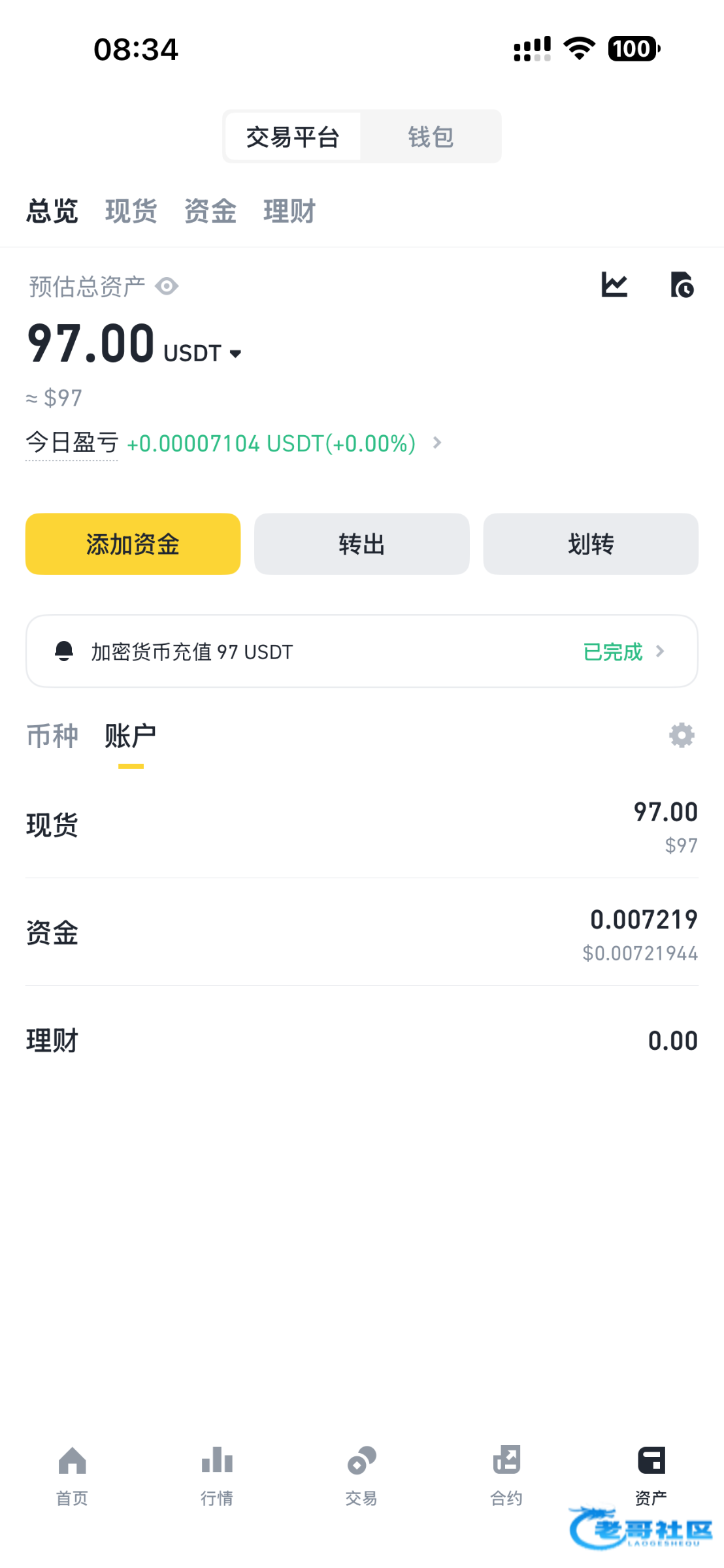Tap the yellow 添加资金 button
This screenshot has width=724, height=1568.
[133, 544]
